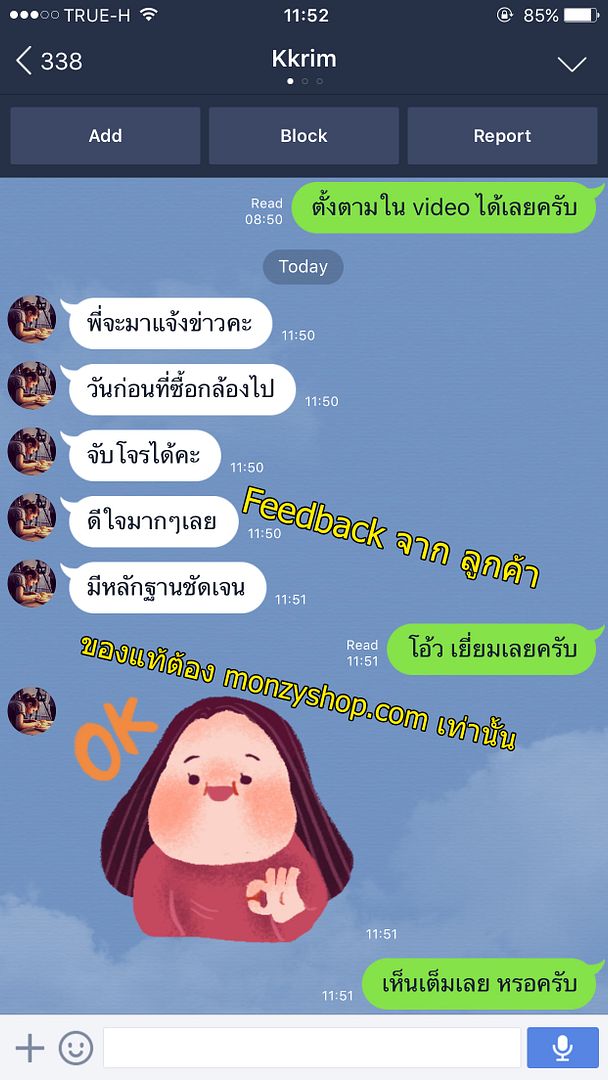This screenshot has height=1080, width=608.
Task: Add Kkrim as a friend
Action: pos(105,136)
